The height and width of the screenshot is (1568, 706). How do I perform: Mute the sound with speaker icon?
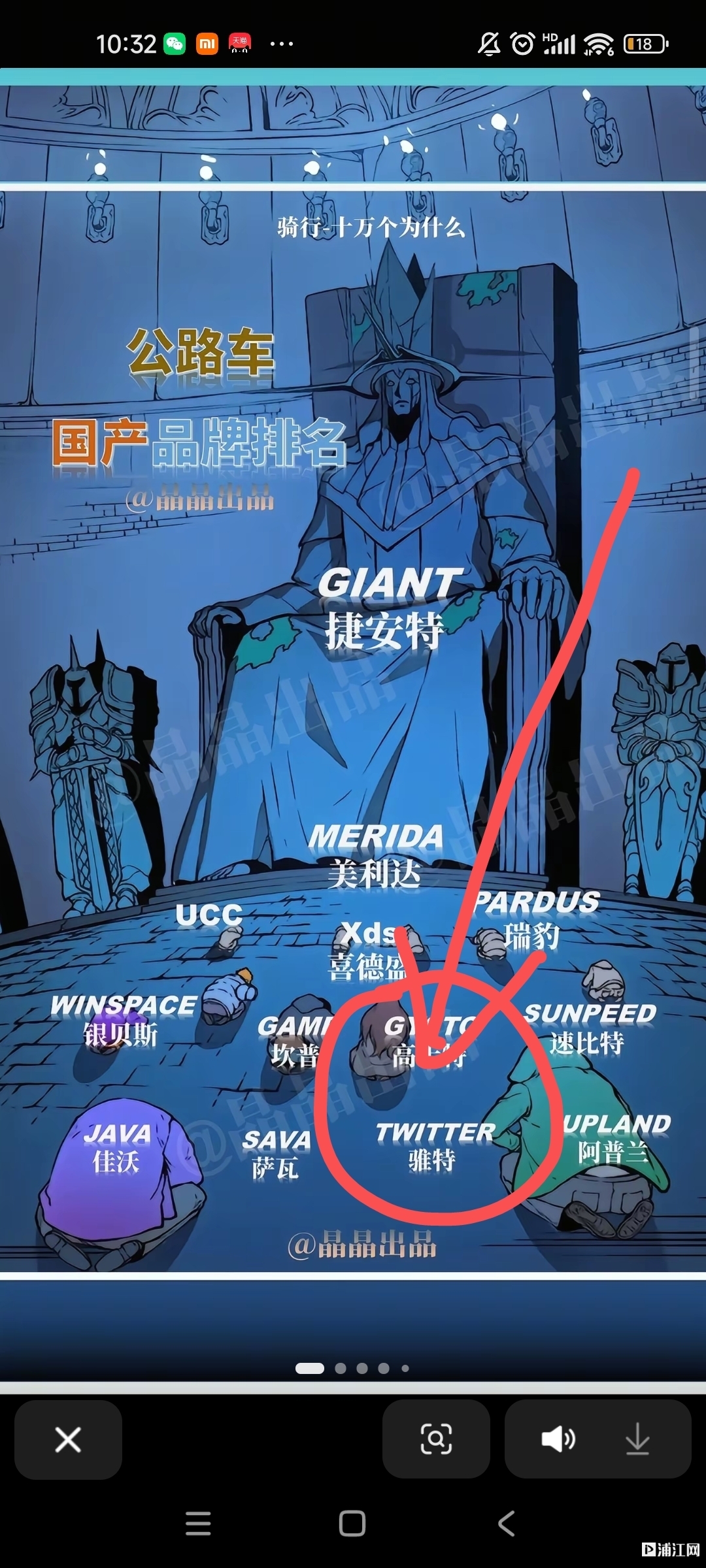point(558,1439)
